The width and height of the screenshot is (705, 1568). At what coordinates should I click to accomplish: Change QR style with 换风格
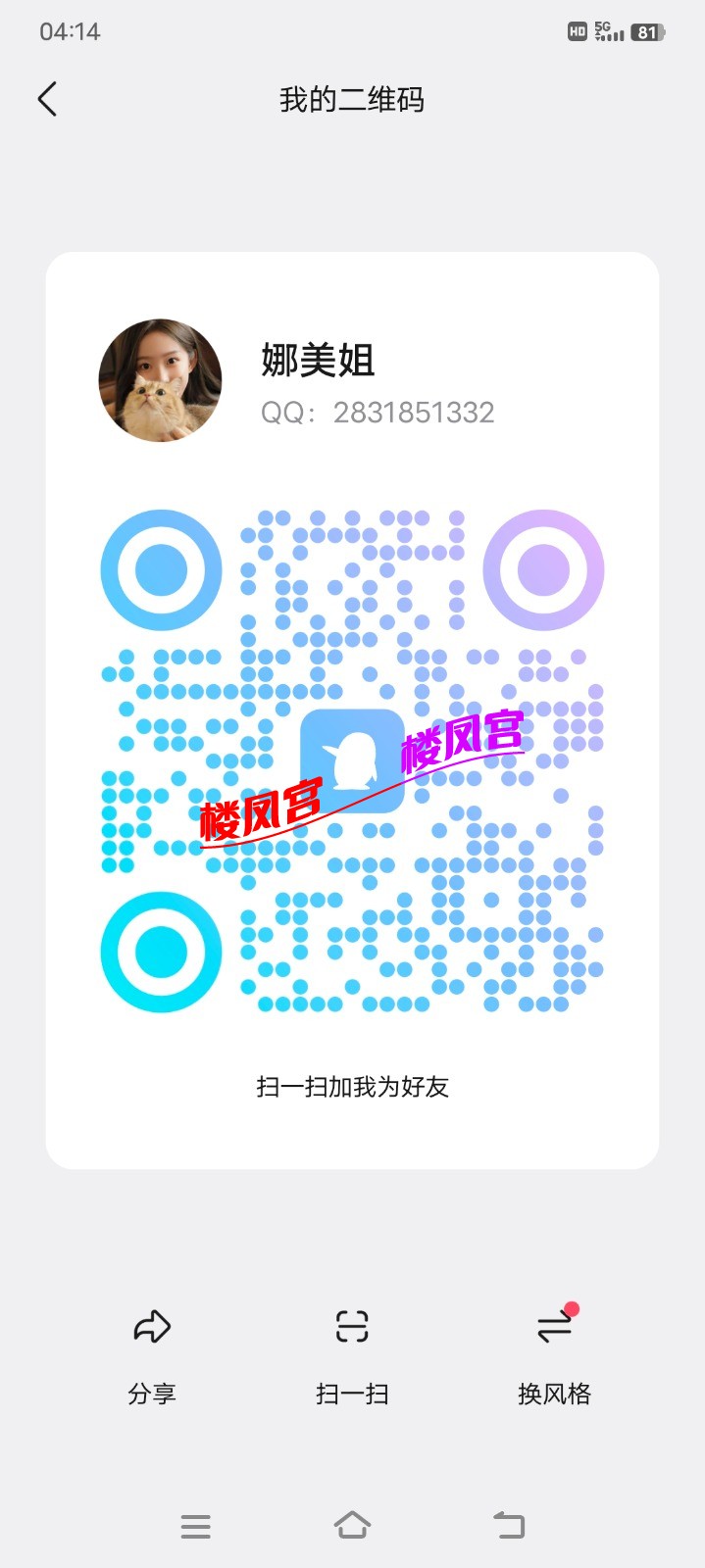(x=554, y=1350)
